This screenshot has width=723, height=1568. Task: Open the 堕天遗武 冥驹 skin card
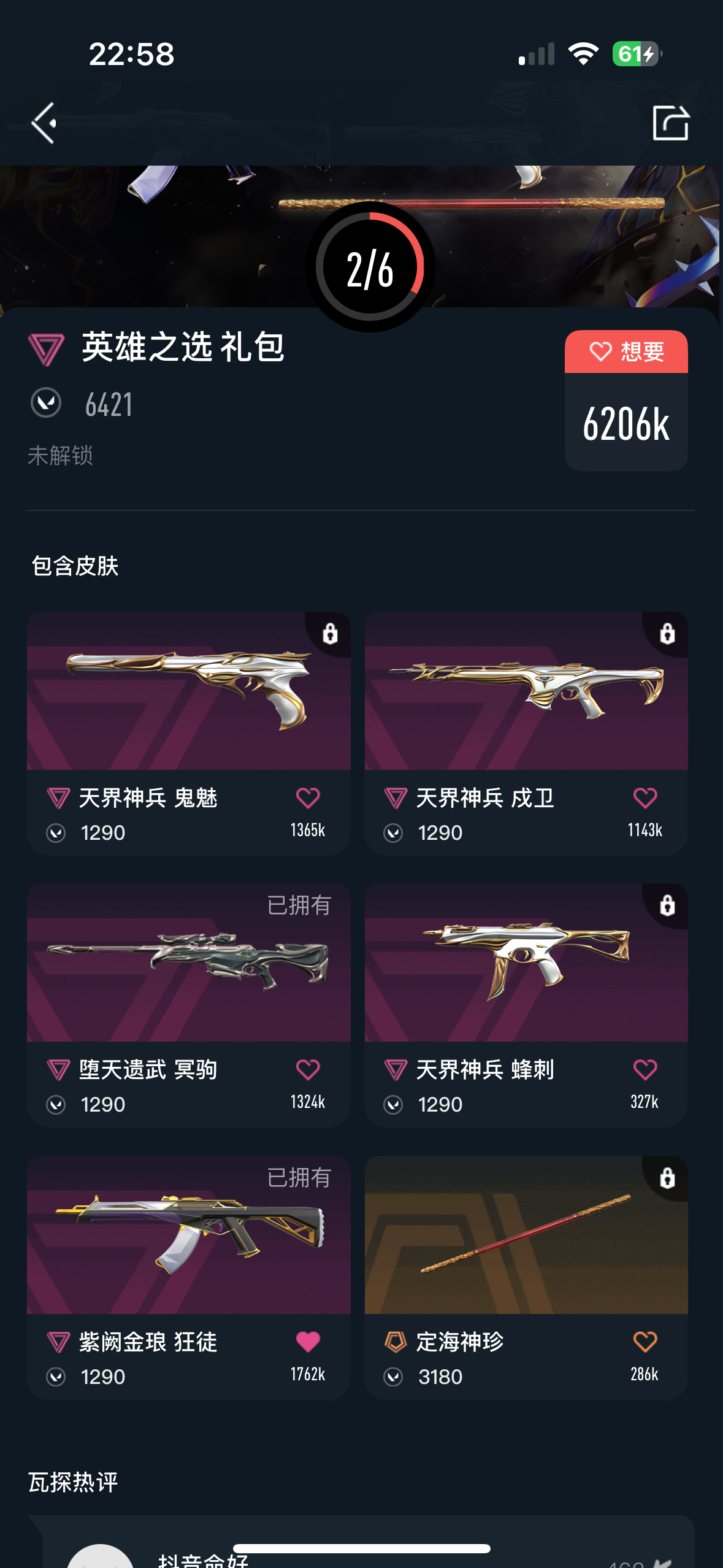coord(188,1005)
